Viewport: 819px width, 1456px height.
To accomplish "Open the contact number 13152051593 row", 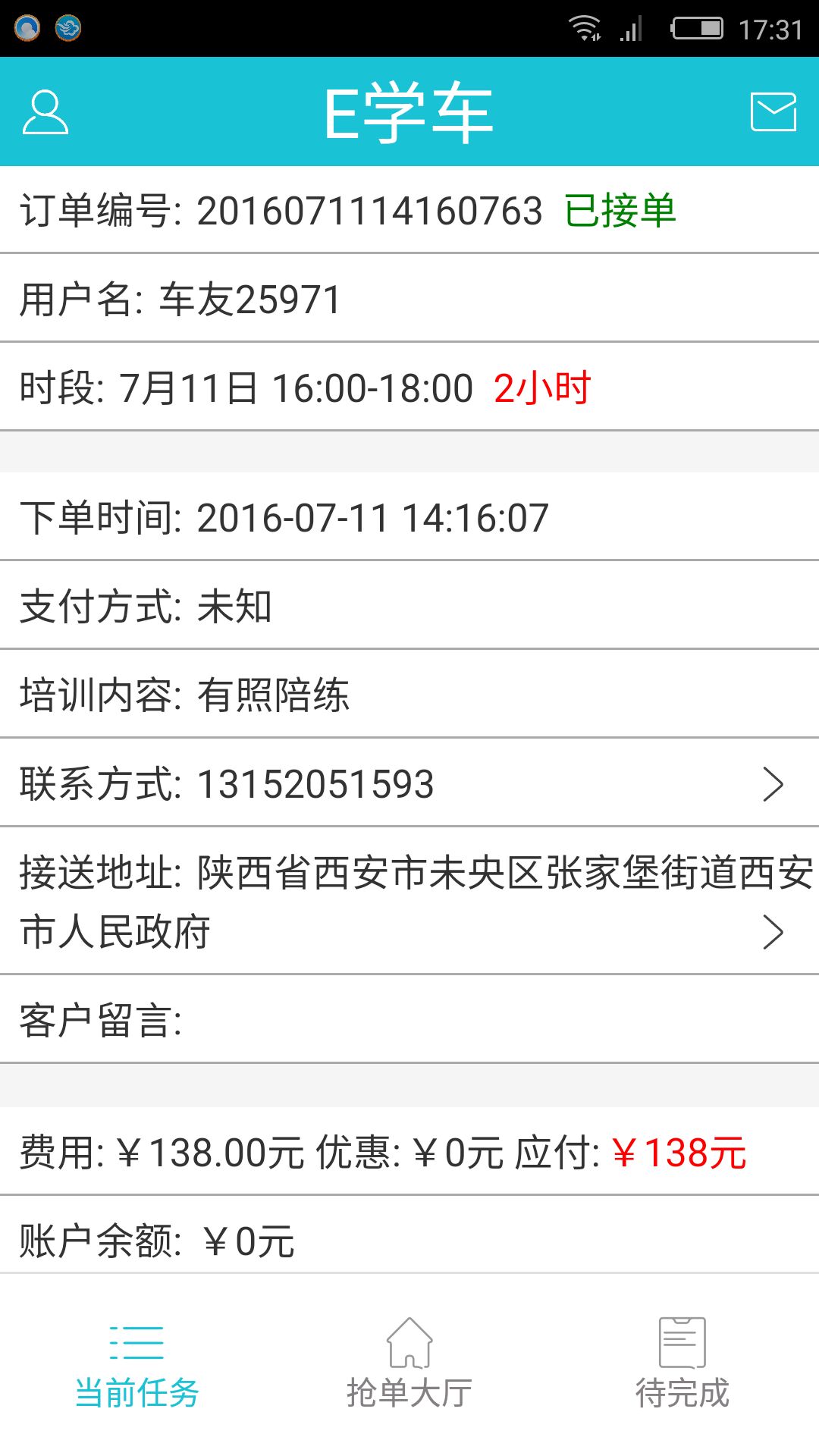I will click(x=409, y=783).
